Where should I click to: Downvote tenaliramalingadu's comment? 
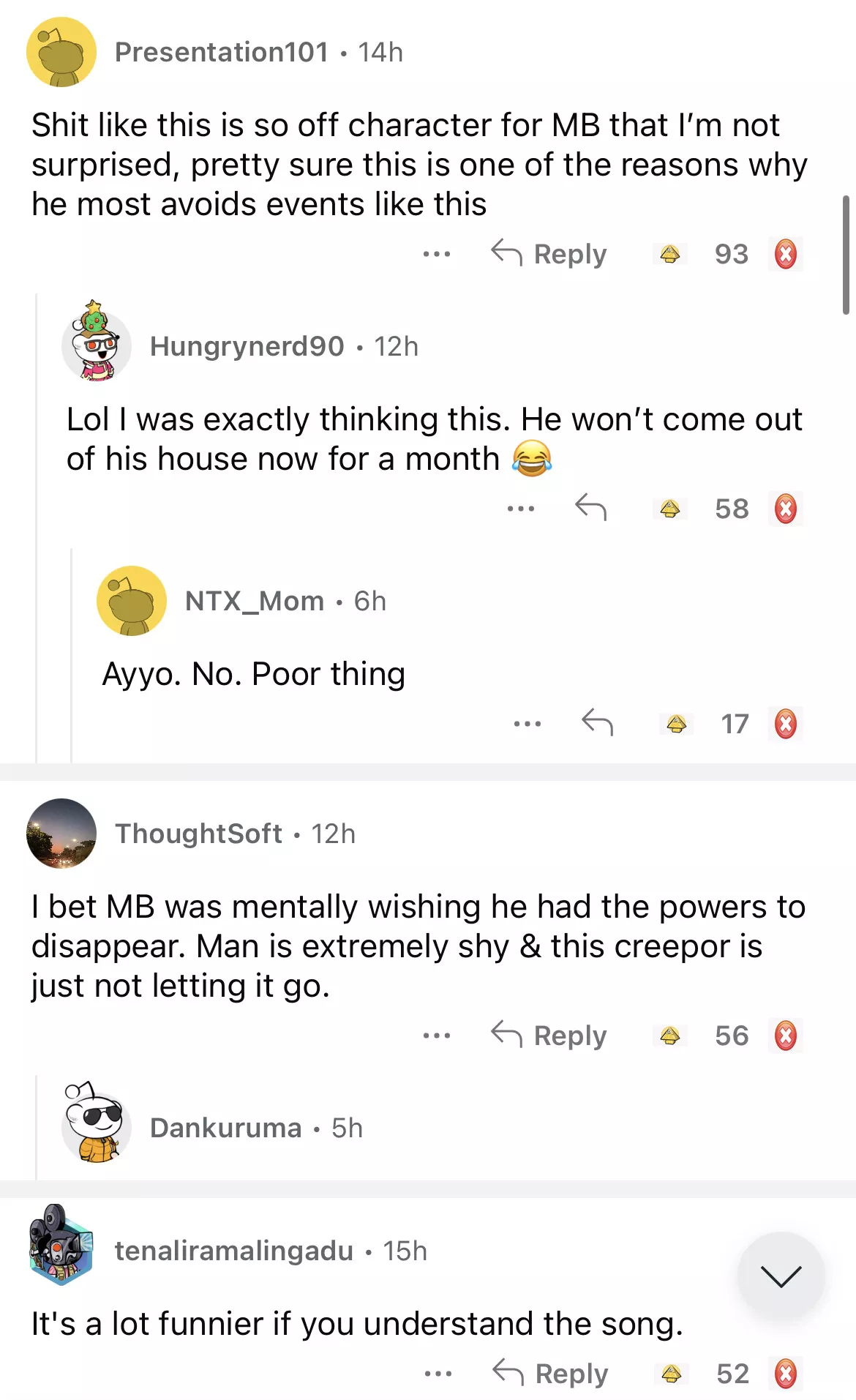tap(785, 1373)
